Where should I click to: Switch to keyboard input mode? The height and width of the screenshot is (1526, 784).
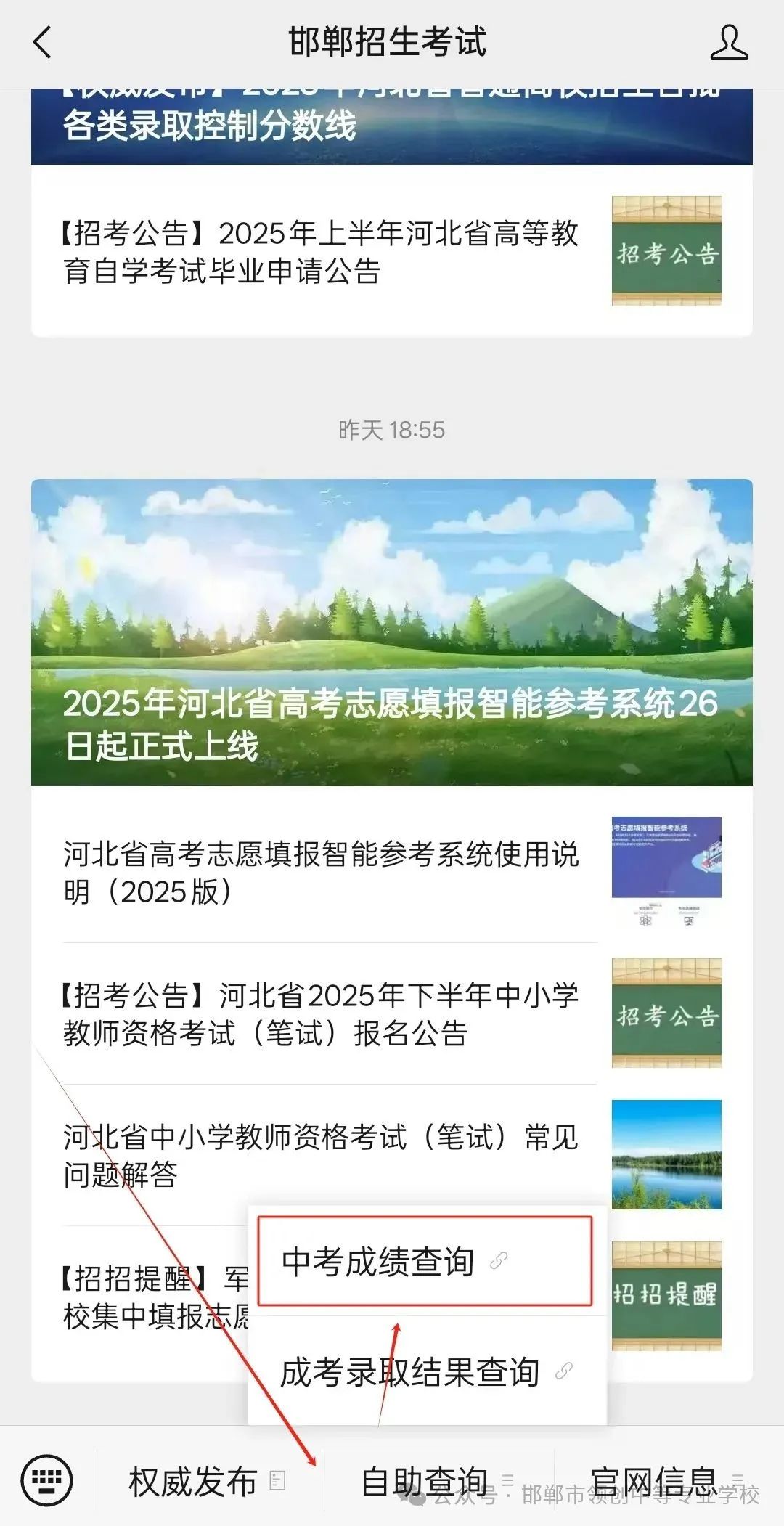[x=47, y=1480]
